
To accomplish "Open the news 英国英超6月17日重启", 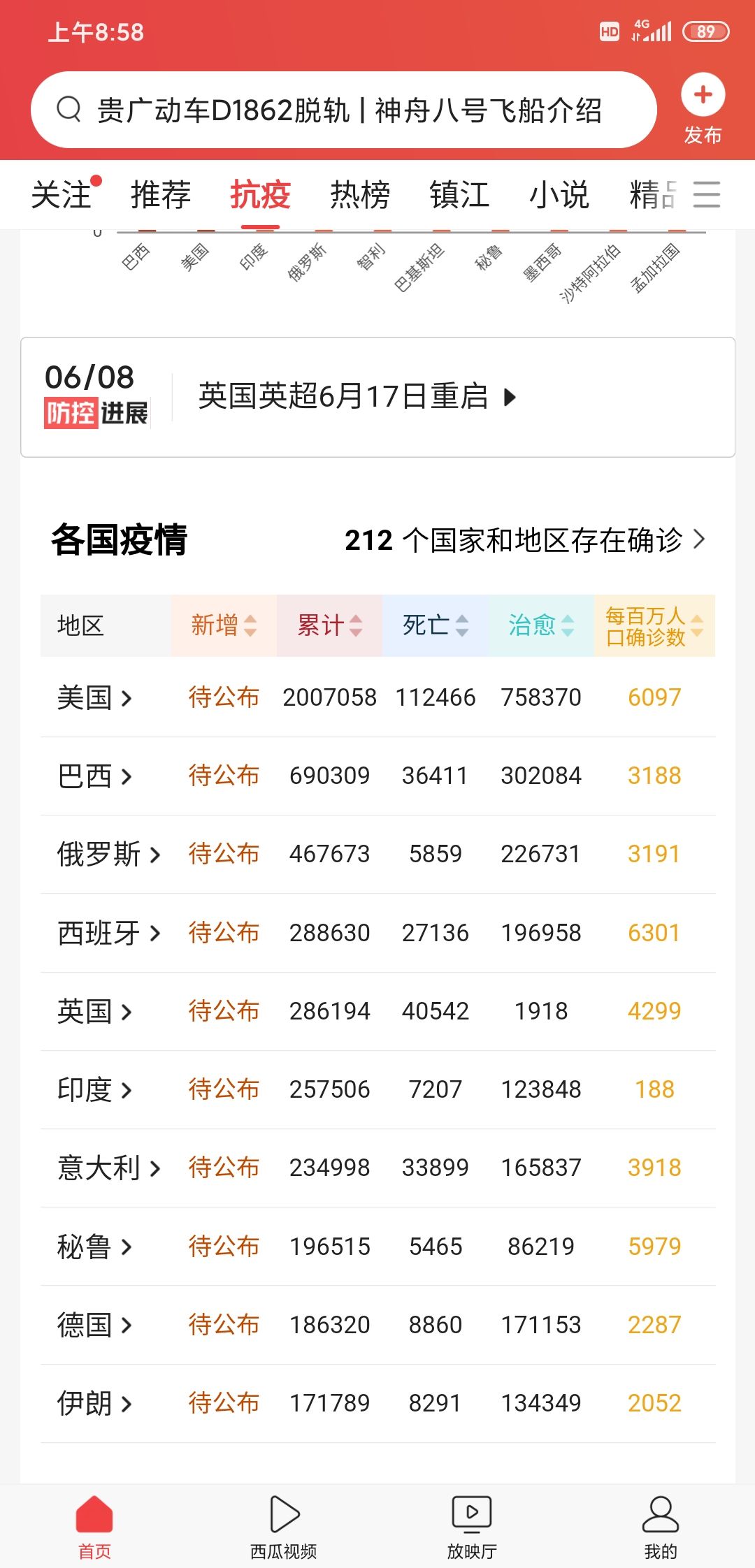I will [357, 396].
